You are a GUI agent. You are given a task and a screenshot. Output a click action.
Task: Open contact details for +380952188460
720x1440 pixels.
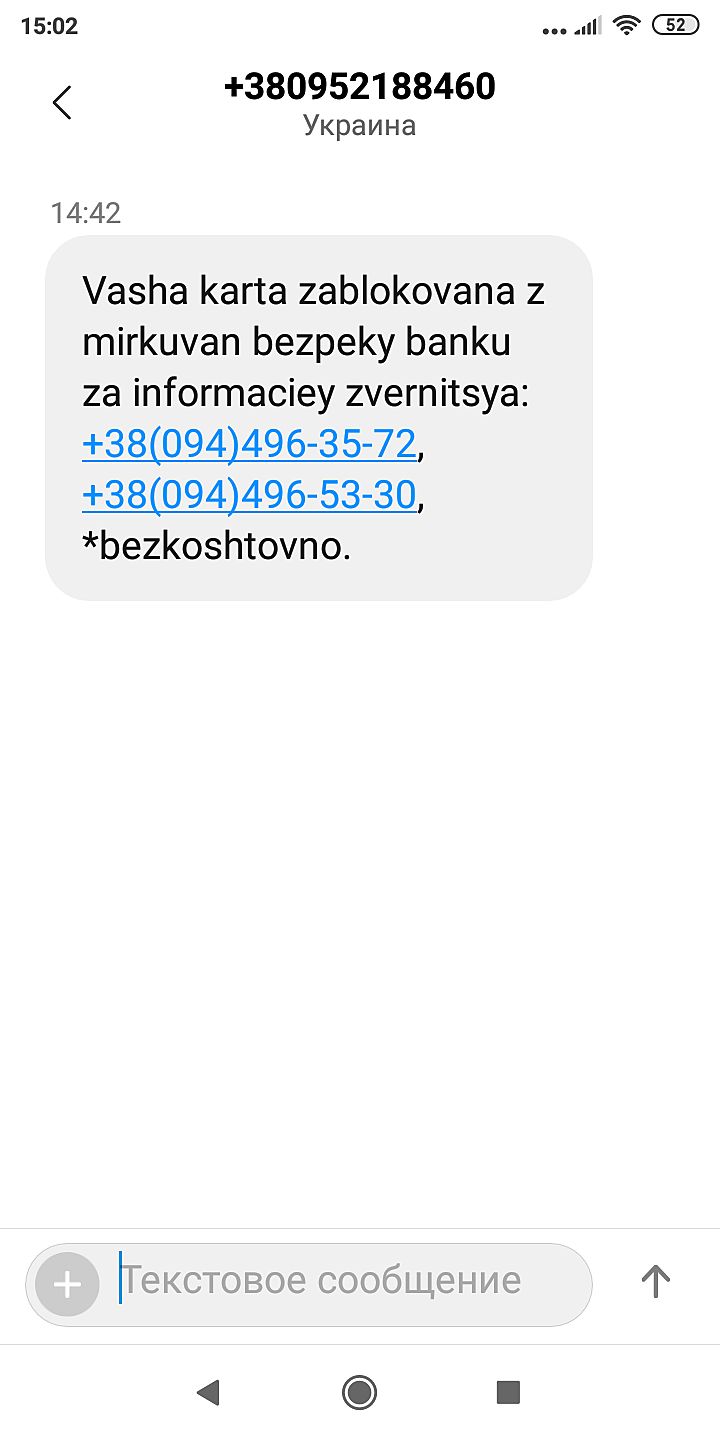coord(359,87)
